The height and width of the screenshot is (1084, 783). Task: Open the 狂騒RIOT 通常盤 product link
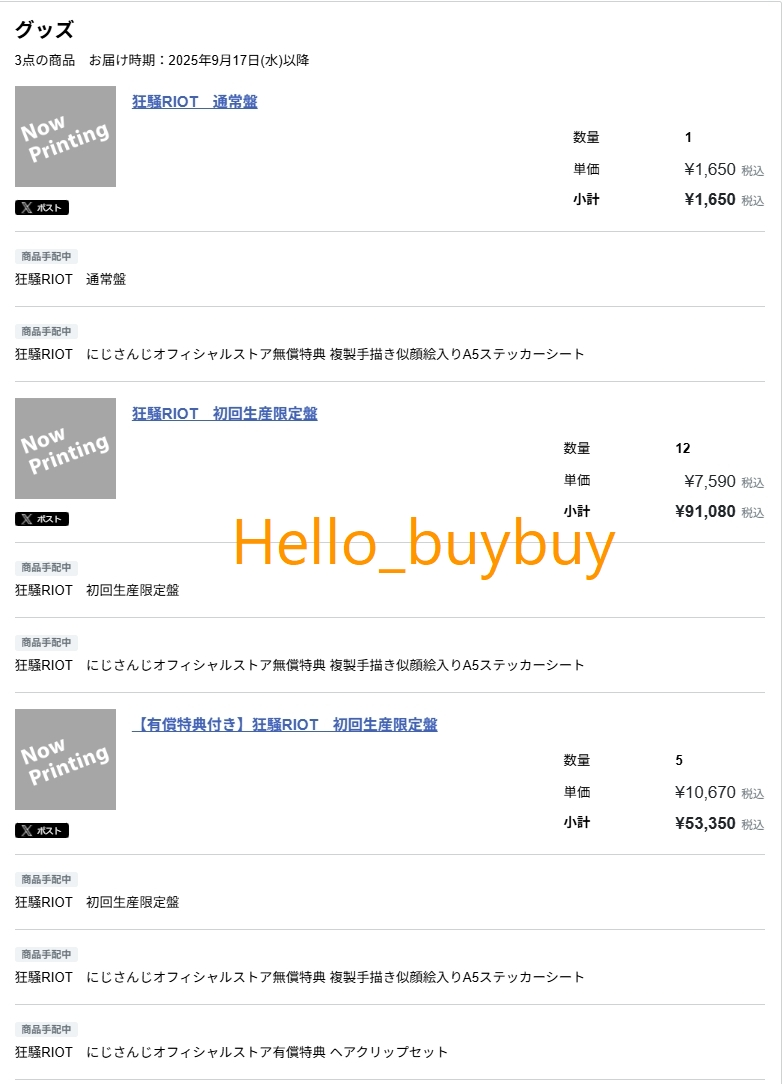(x=194, y=102)
